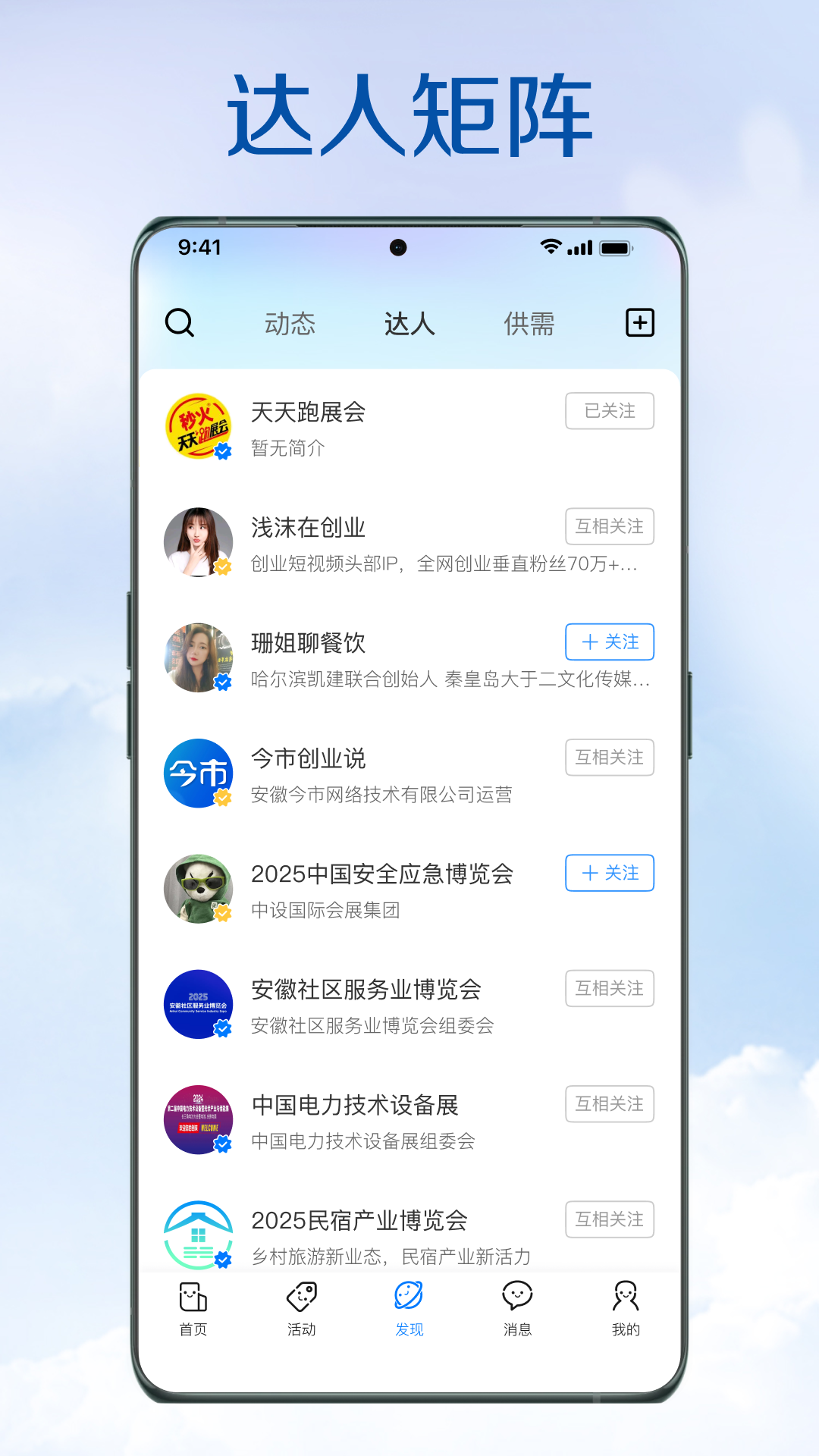819x1456 pixels.
Task: Tap 互相关注 beside 中国电力技术设备展
Action: point(609,1104)
